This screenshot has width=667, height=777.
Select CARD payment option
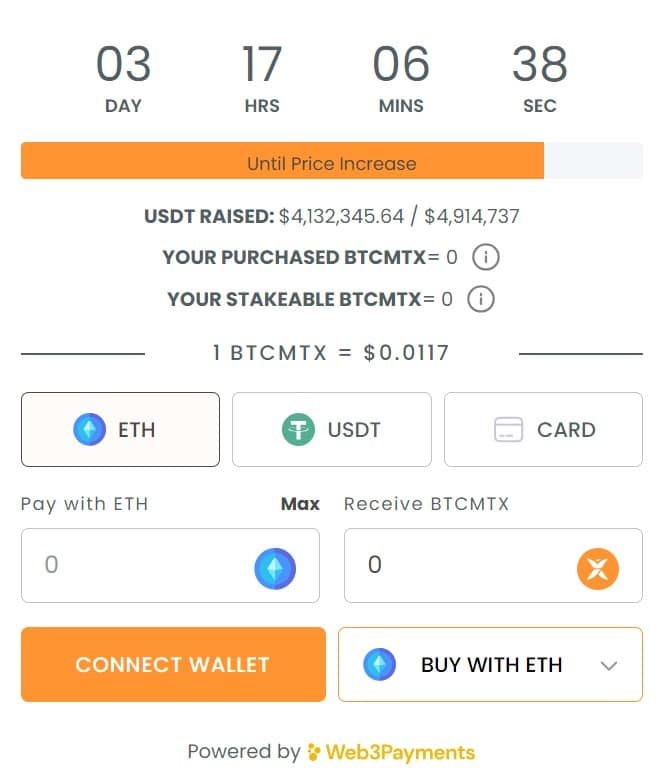click(x=543, y=430)
